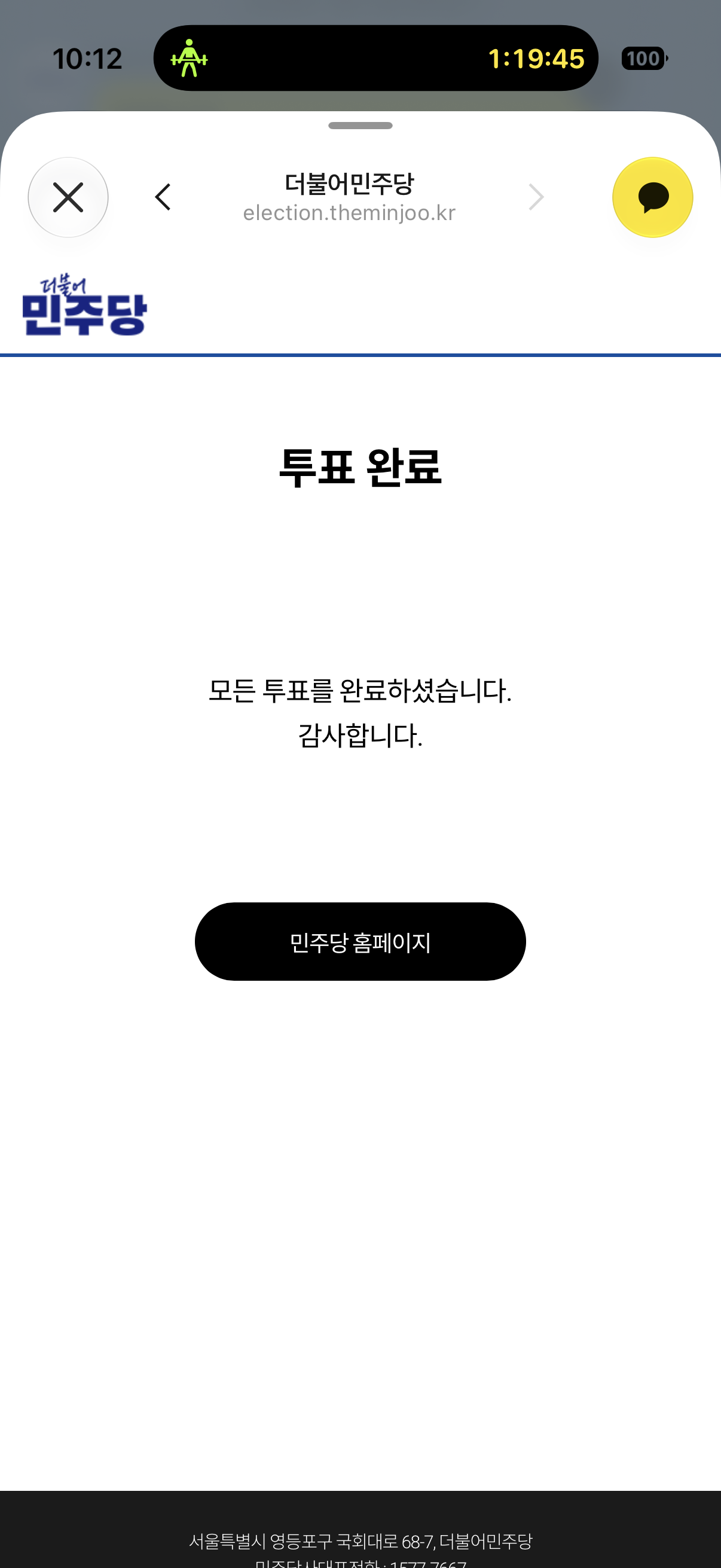The image size is (721, 1568).
Task: Tap the forward arrow in the browser bar
Action: (536, 197)
